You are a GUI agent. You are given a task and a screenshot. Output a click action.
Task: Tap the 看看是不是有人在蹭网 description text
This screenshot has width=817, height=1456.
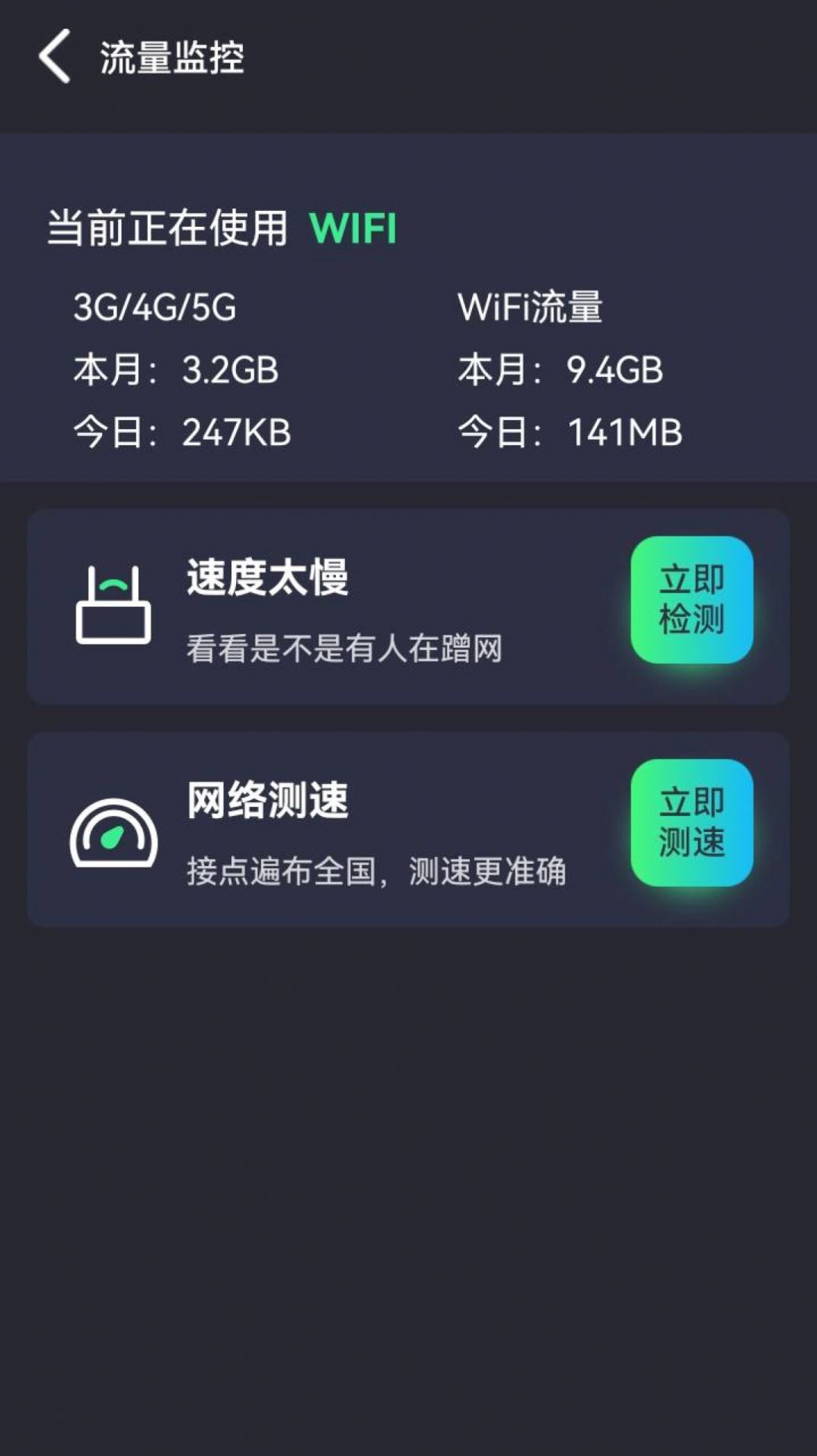coord(347,648)
